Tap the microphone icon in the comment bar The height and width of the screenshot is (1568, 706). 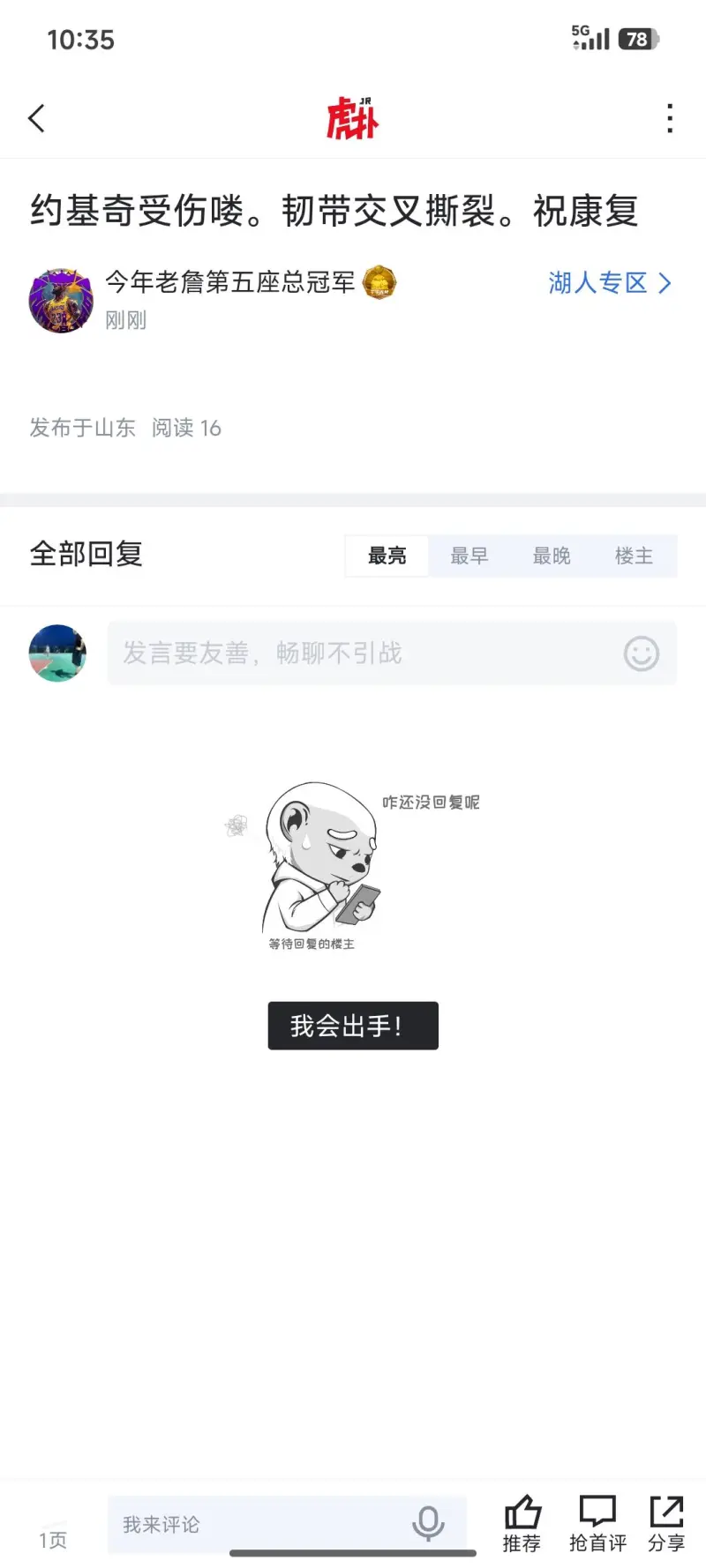[427, 1523]
